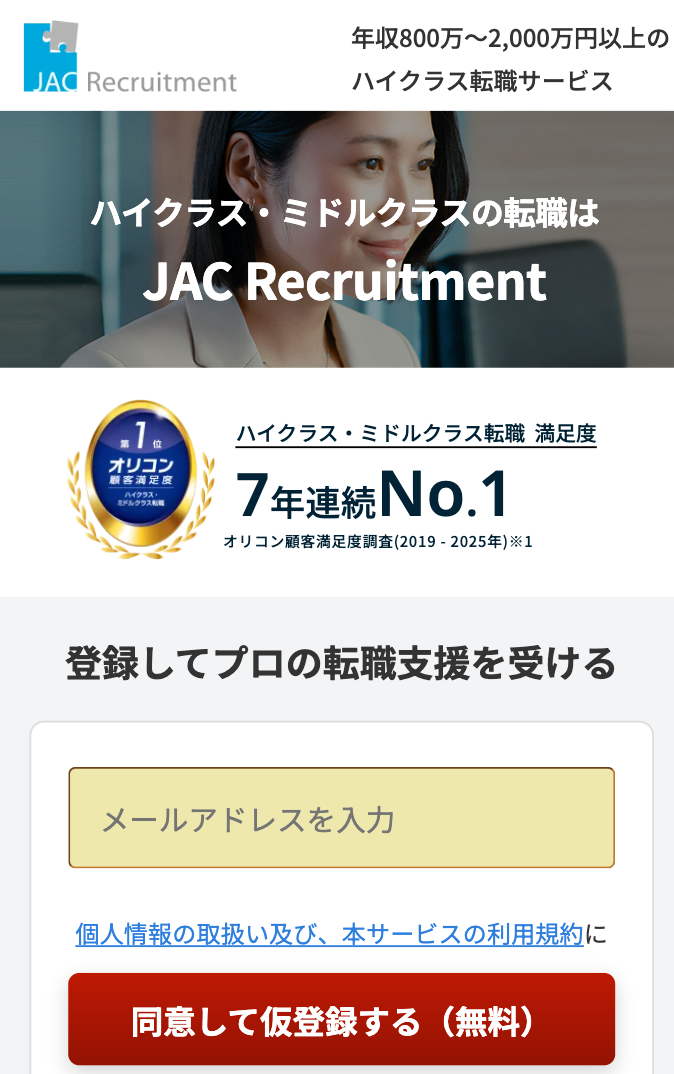
Task: Open the JAC Recruitment logo home link
Action: (x=130, y=57)
